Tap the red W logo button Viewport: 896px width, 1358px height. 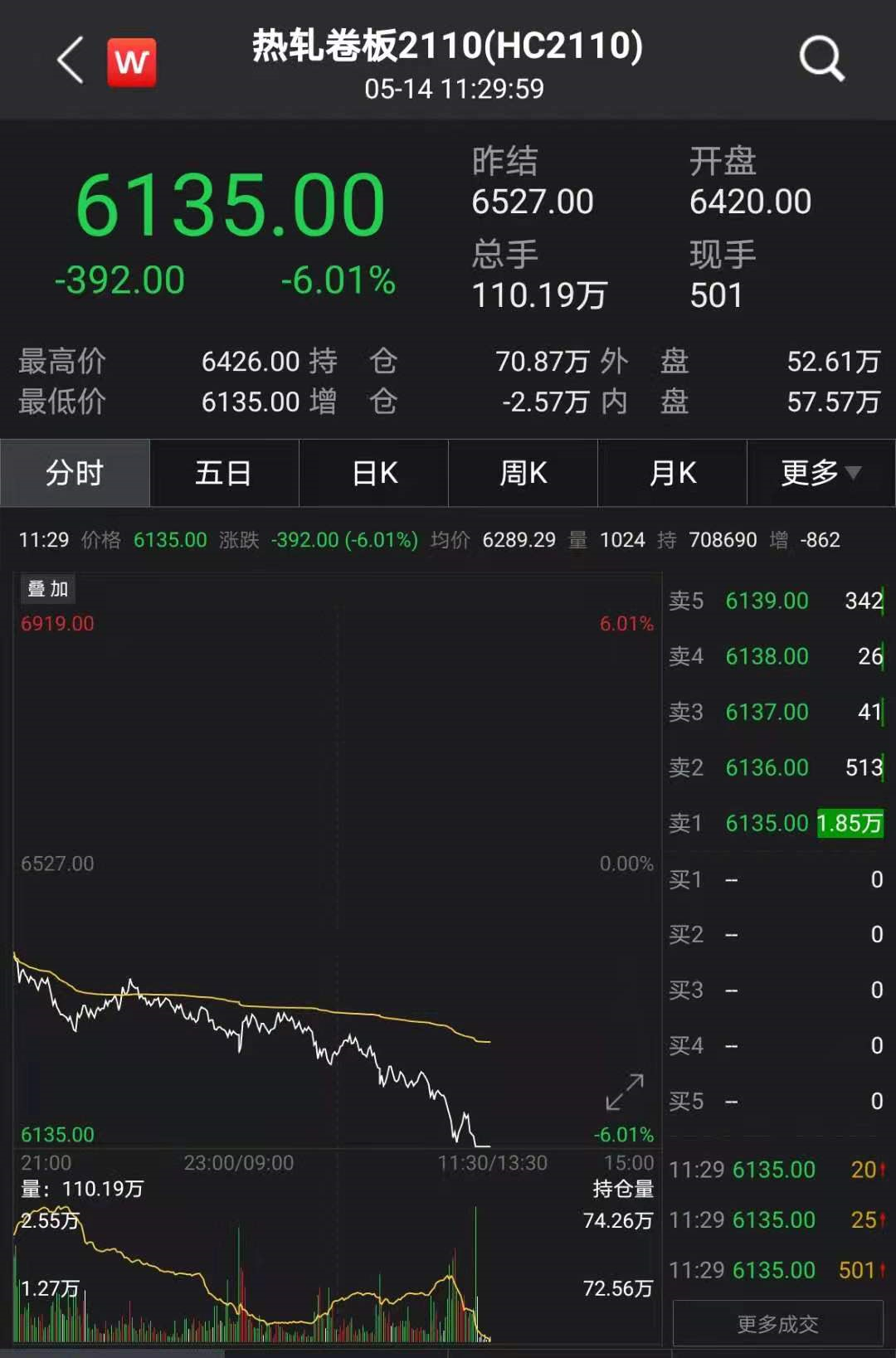[132, 62]
